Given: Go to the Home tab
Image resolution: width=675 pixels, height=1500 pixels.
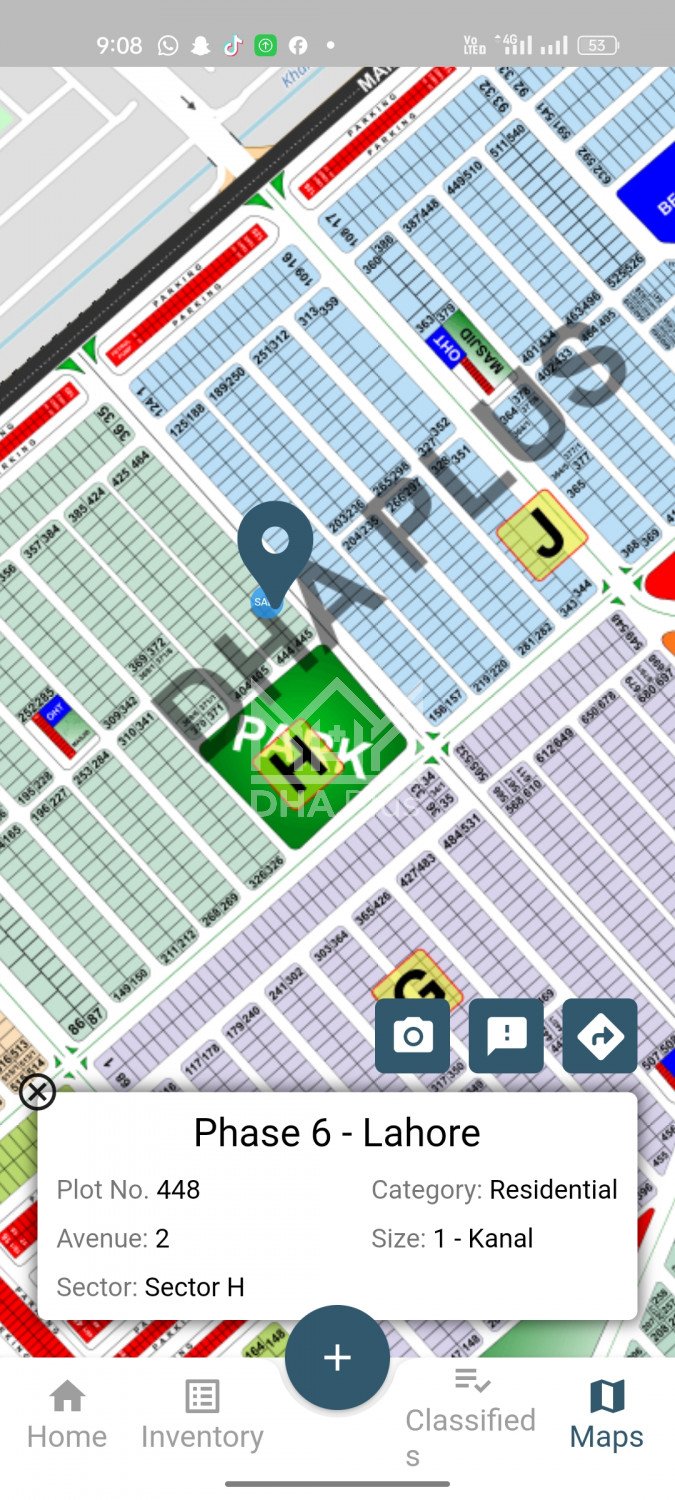Looking at the screenshot, I should (x=67, y=1415).
